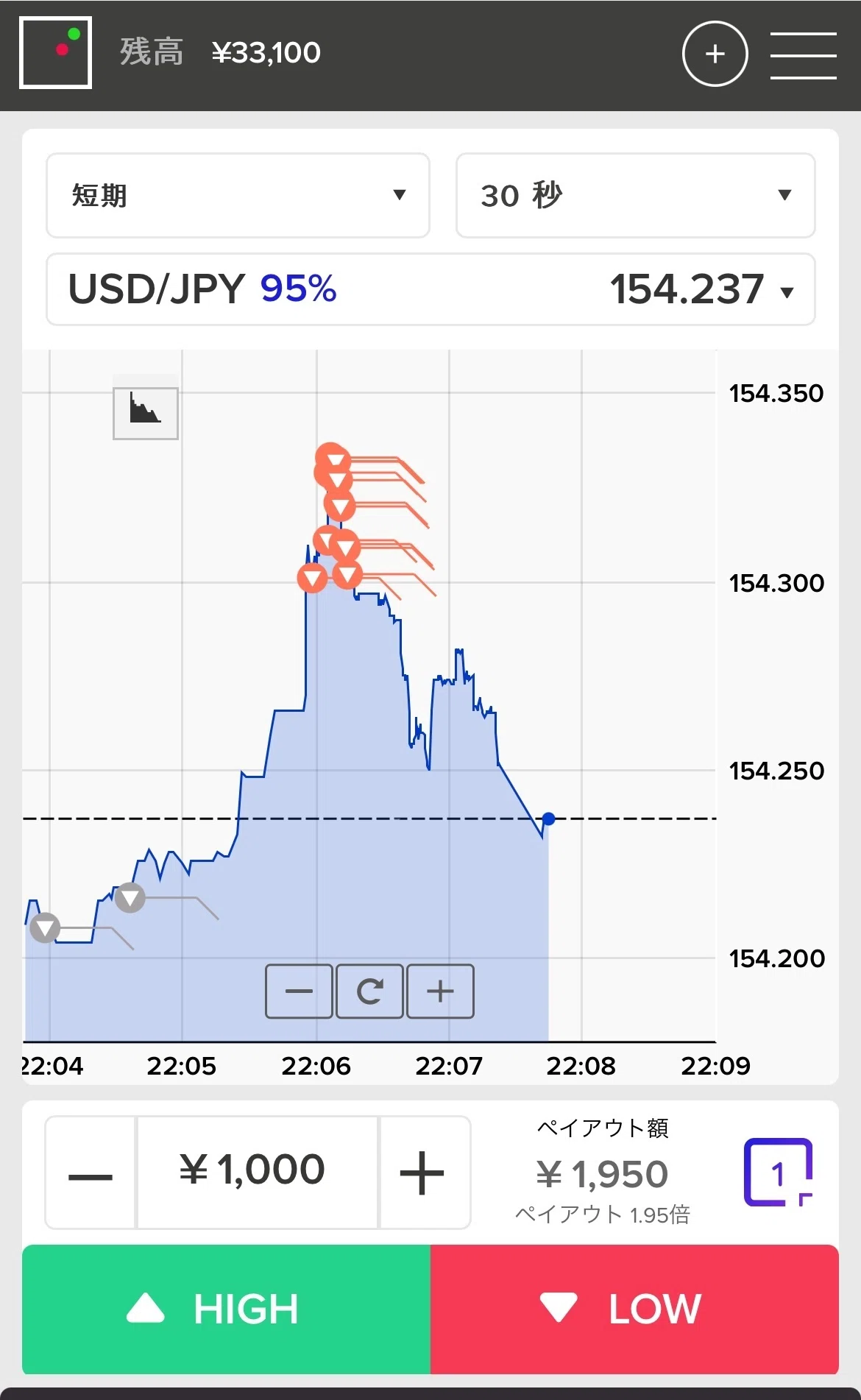Place a HIGH trade

pyautogui.click(x=227, y=1308)
